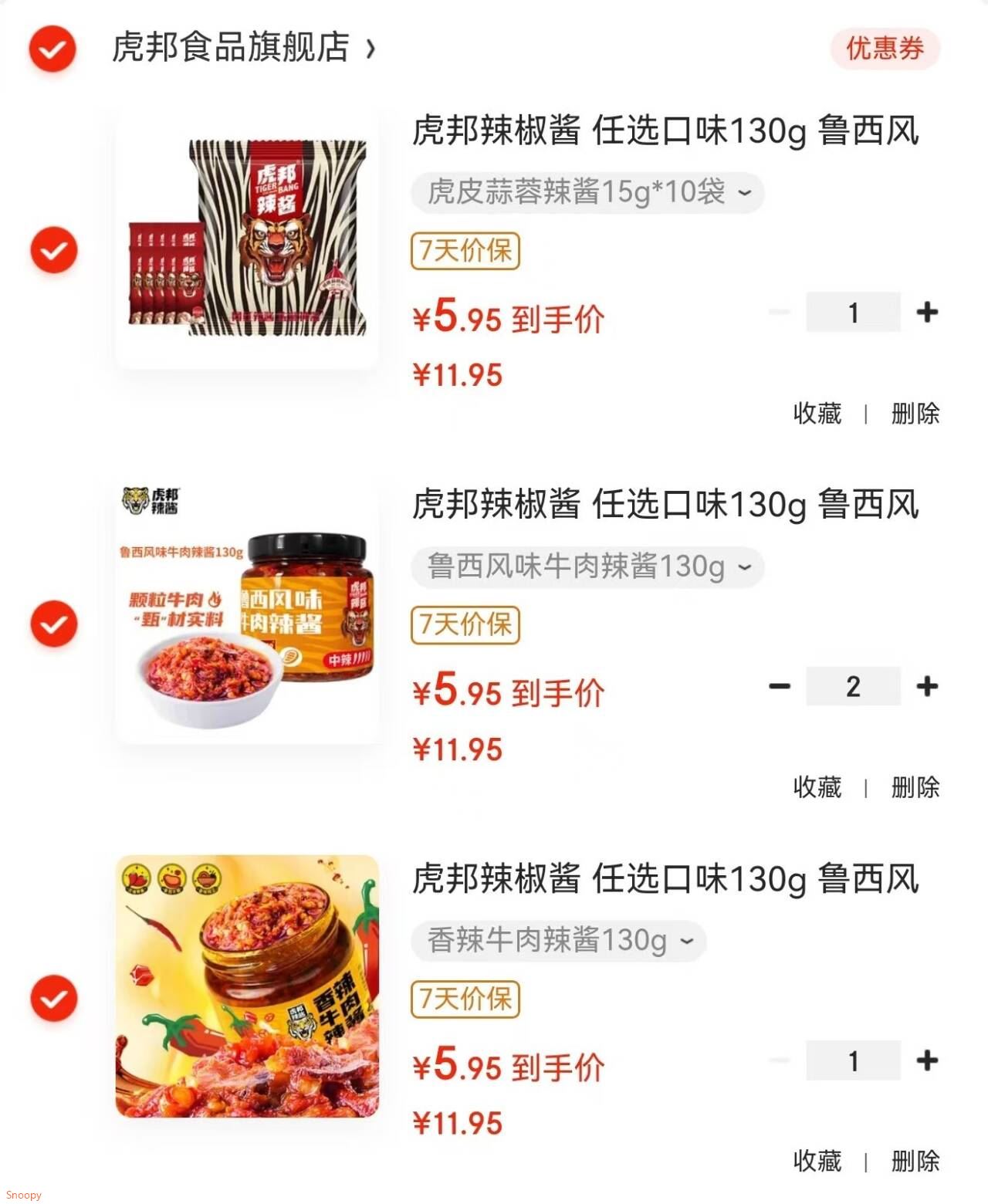Delete 鲁西风味牛肉辣酱 from the cart

point(915,787)
